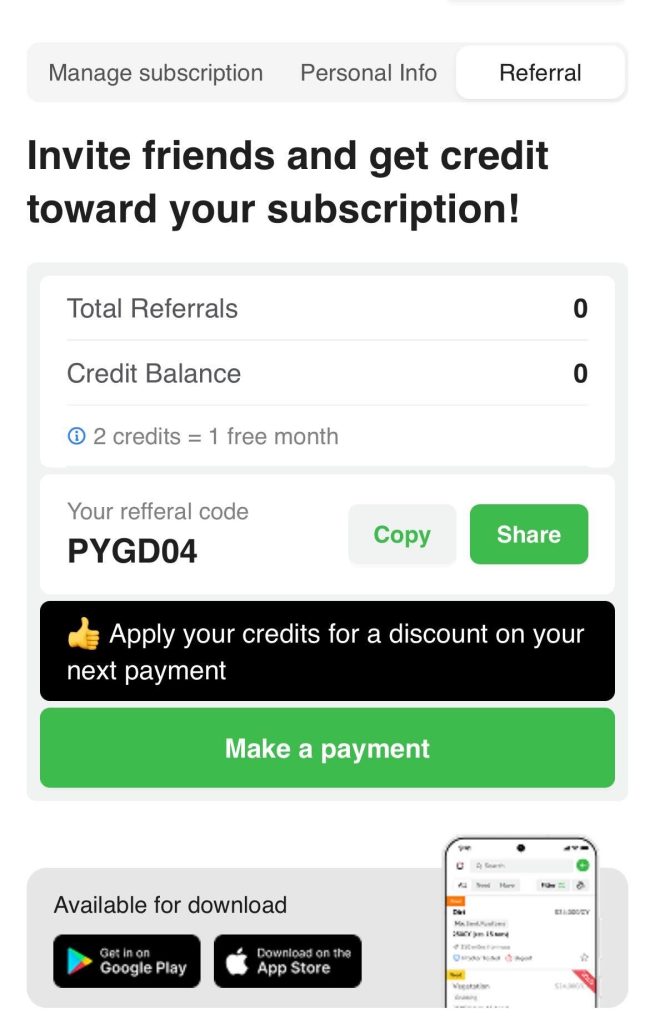The height and width of the screenshot is (1024, 655).
Task: Open the Download on the App Store badge
Action: [288, 961]
